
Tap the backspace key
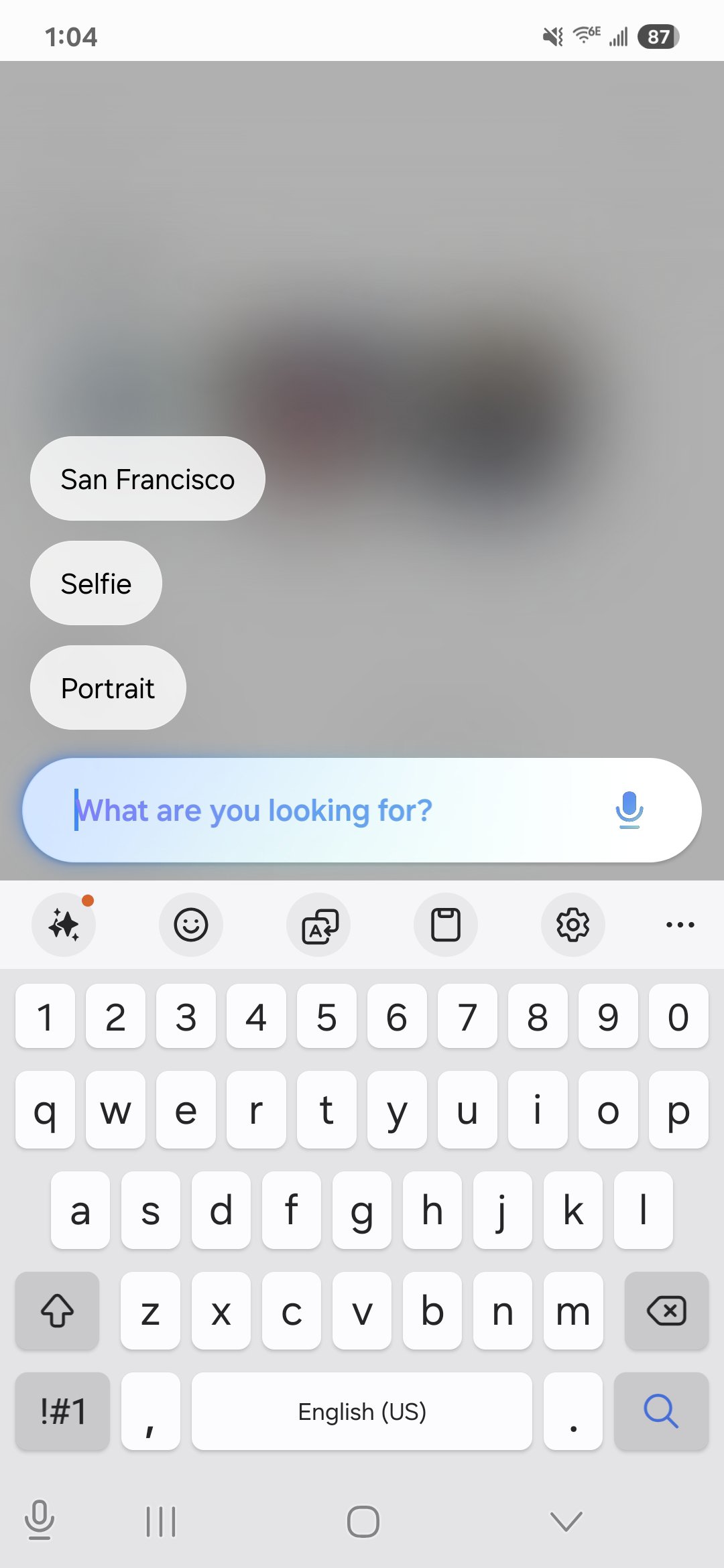(x=666, y=1311)
